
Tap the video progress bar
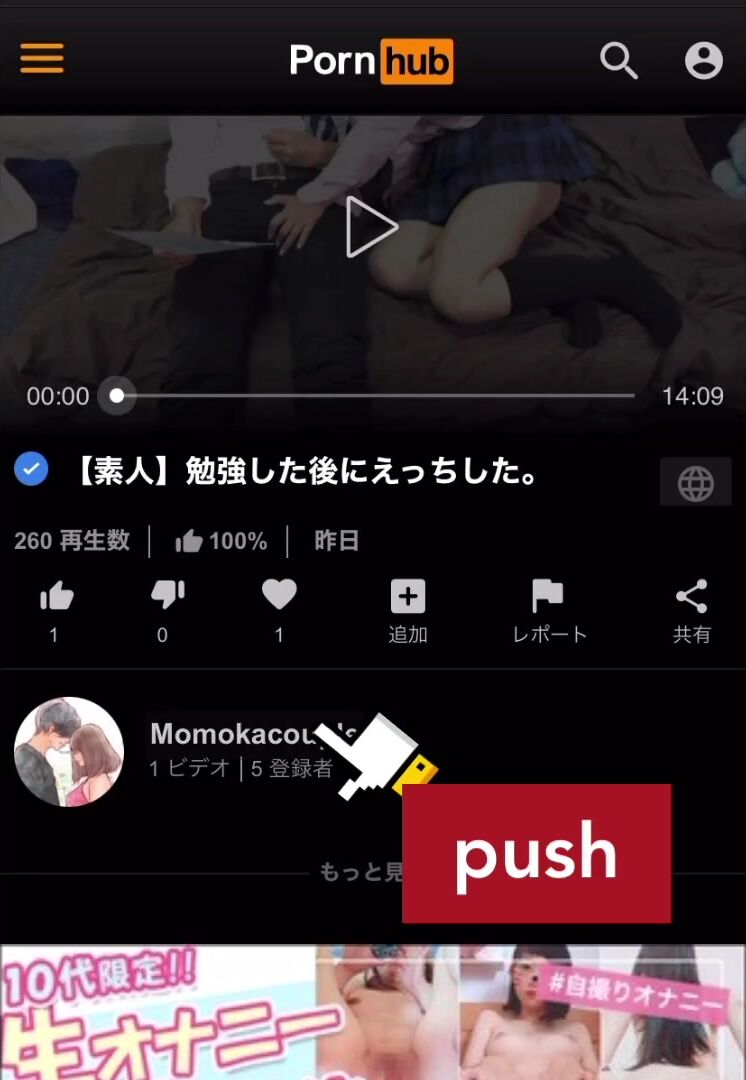pos(375,396)
